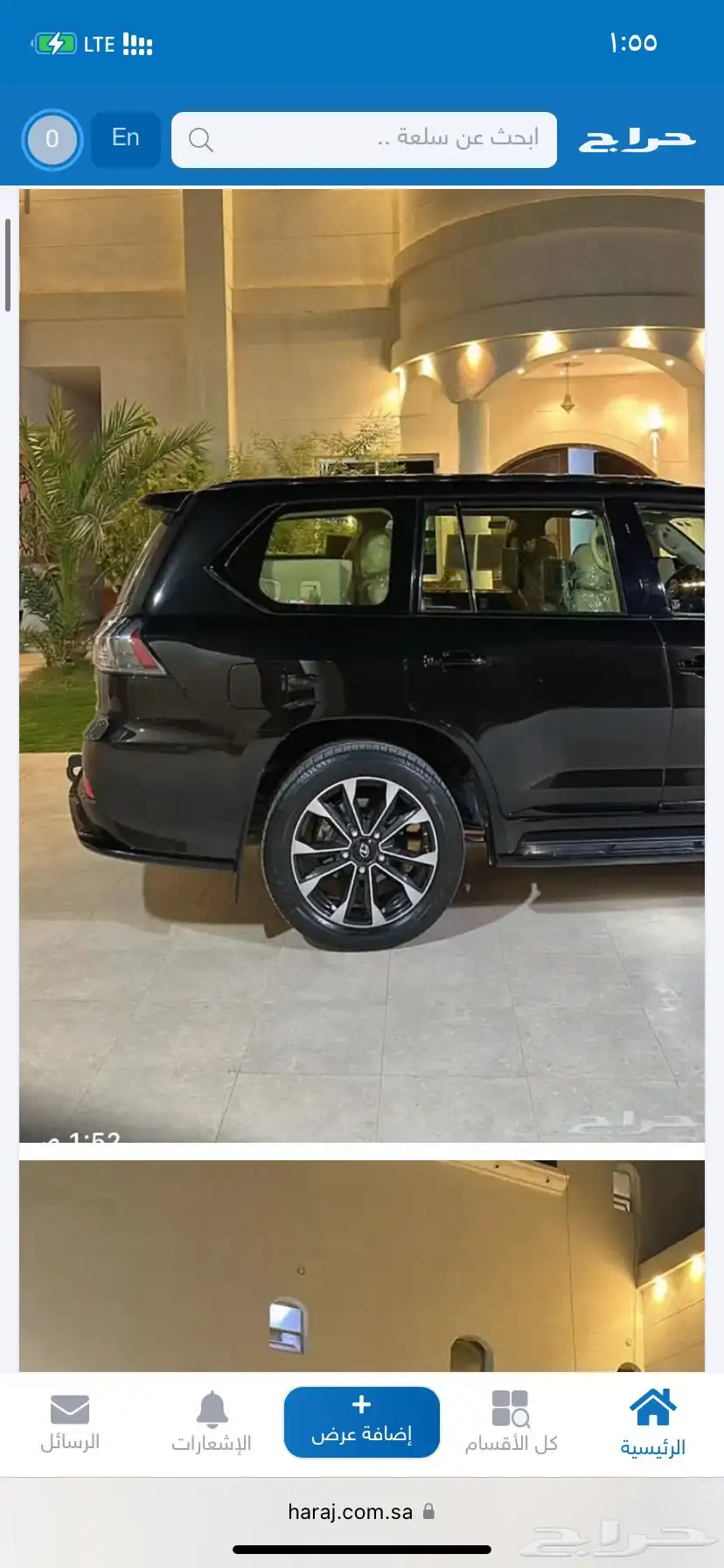Screen dimensions: 724x1568
Task: Open the الرسائل messages tab
Action: [x=70, y=1422]
